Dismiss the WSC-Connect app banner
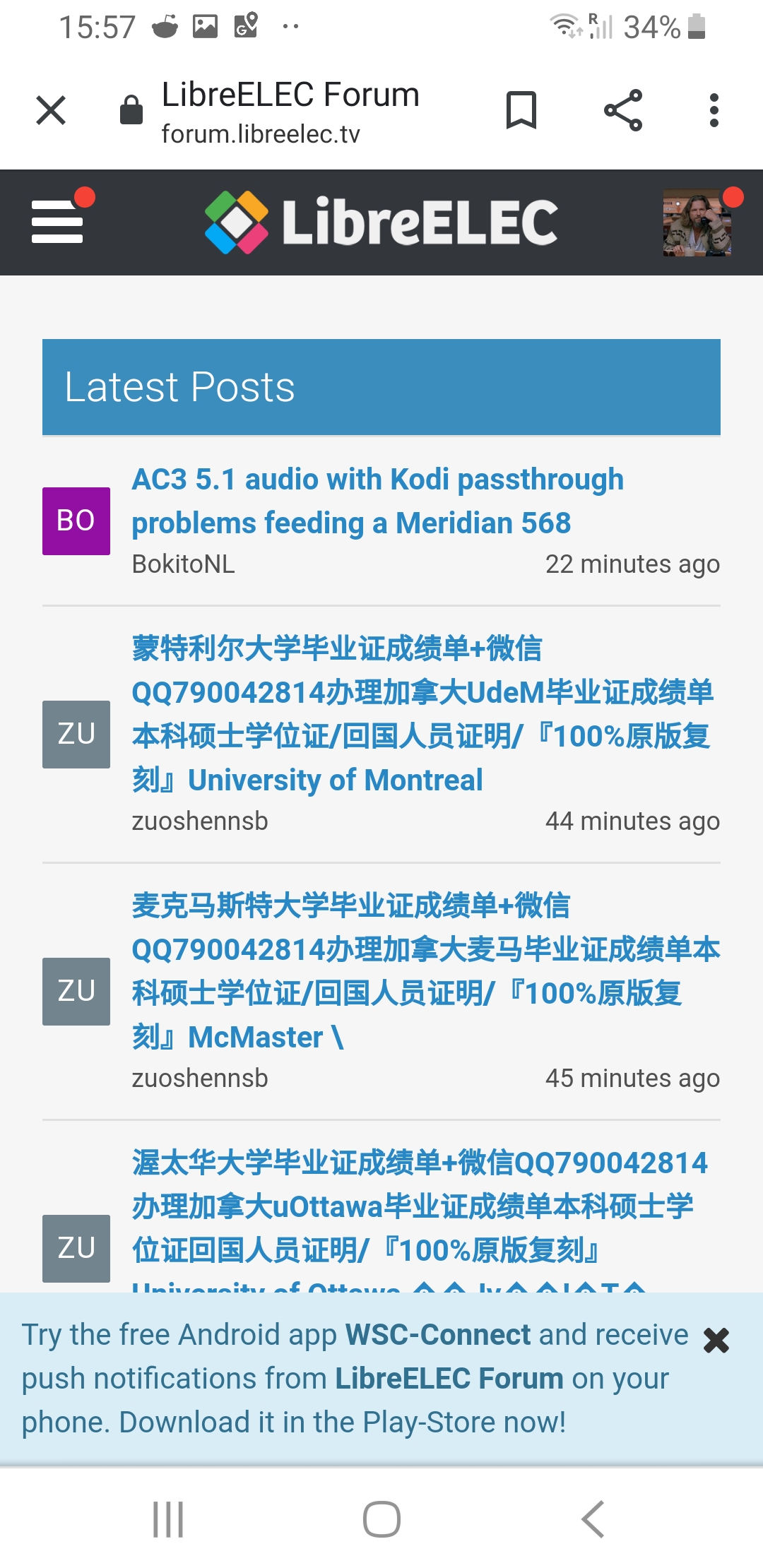The height and width of the screenshot is (1568, 763). coord(716,1340)
